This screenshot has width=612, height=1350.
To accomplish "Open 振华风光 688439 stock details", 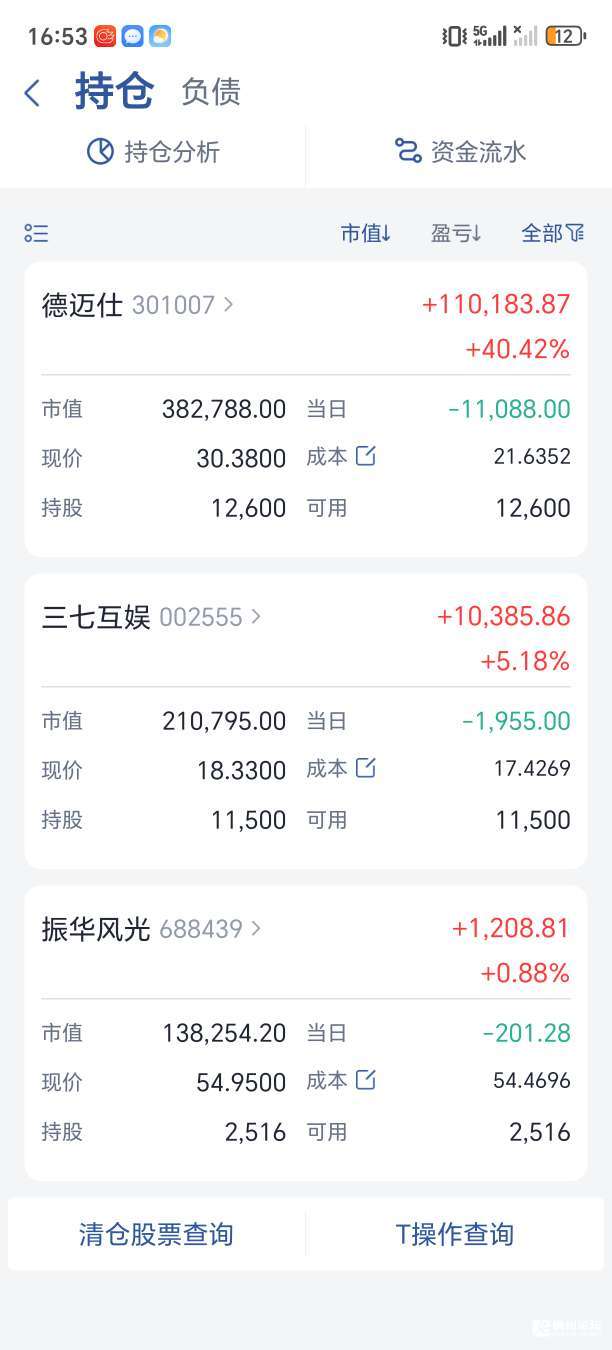I will [x=152, y=929].
